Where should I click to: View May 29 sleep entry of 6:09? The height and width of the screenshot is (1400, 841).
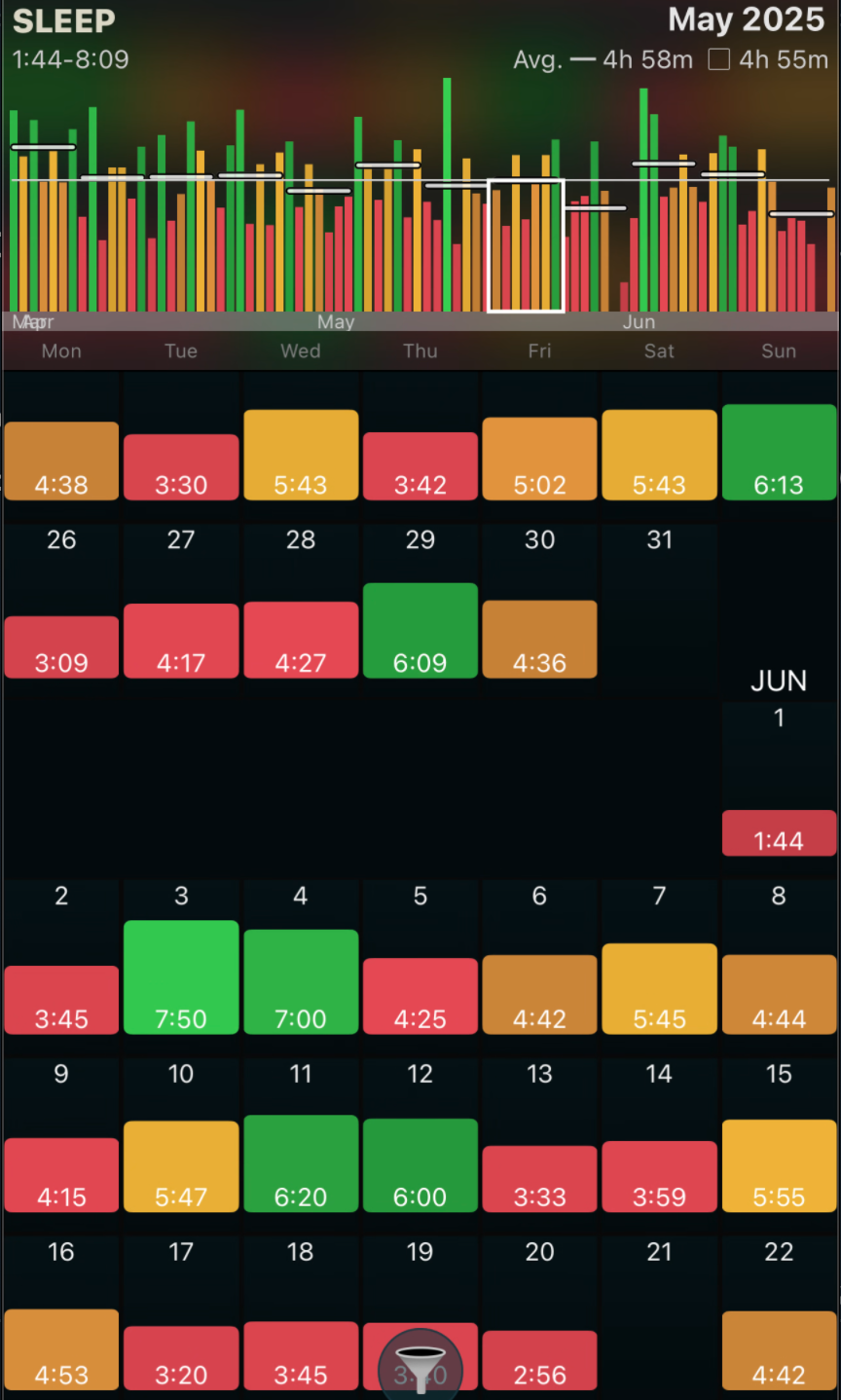coord(420,631)
